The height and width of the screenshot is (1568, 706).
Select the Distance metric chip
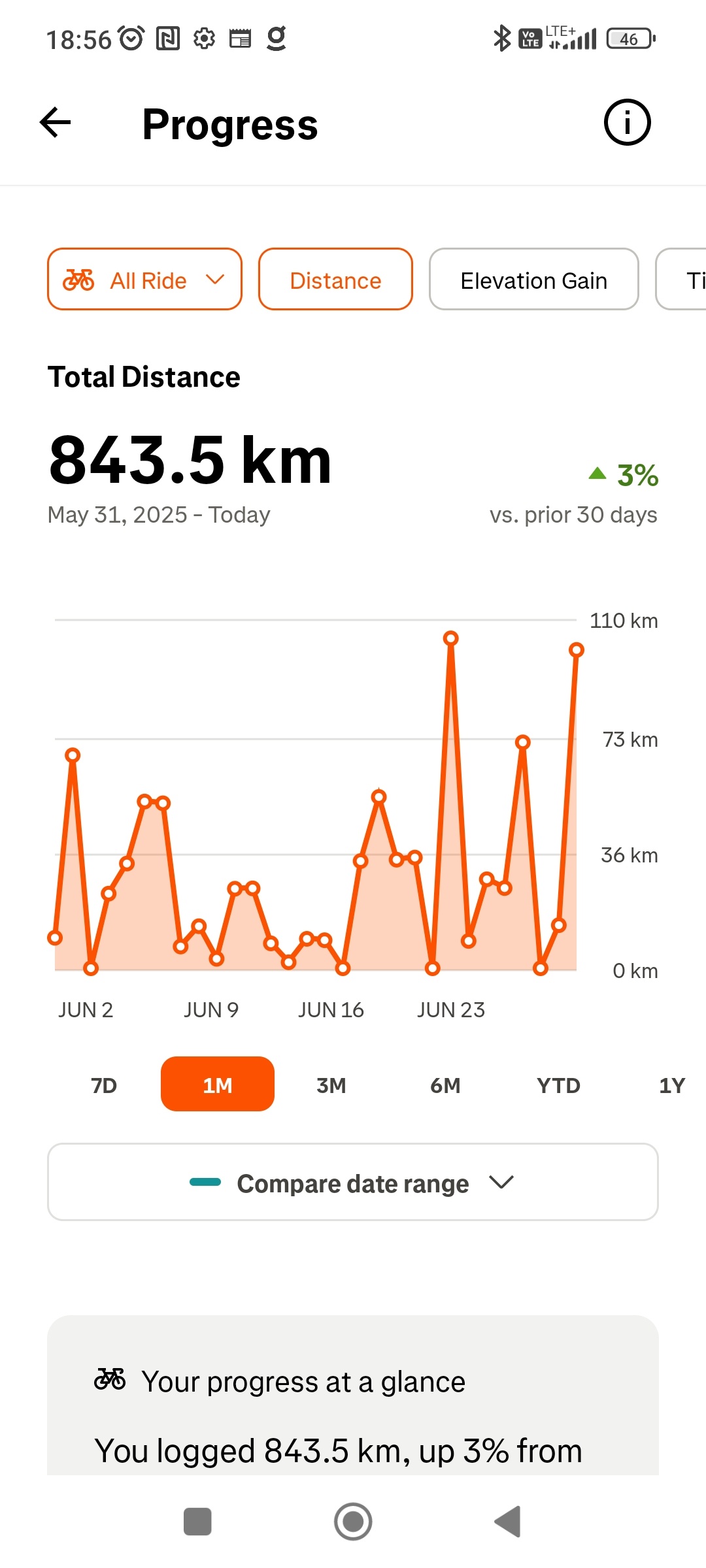335,280
